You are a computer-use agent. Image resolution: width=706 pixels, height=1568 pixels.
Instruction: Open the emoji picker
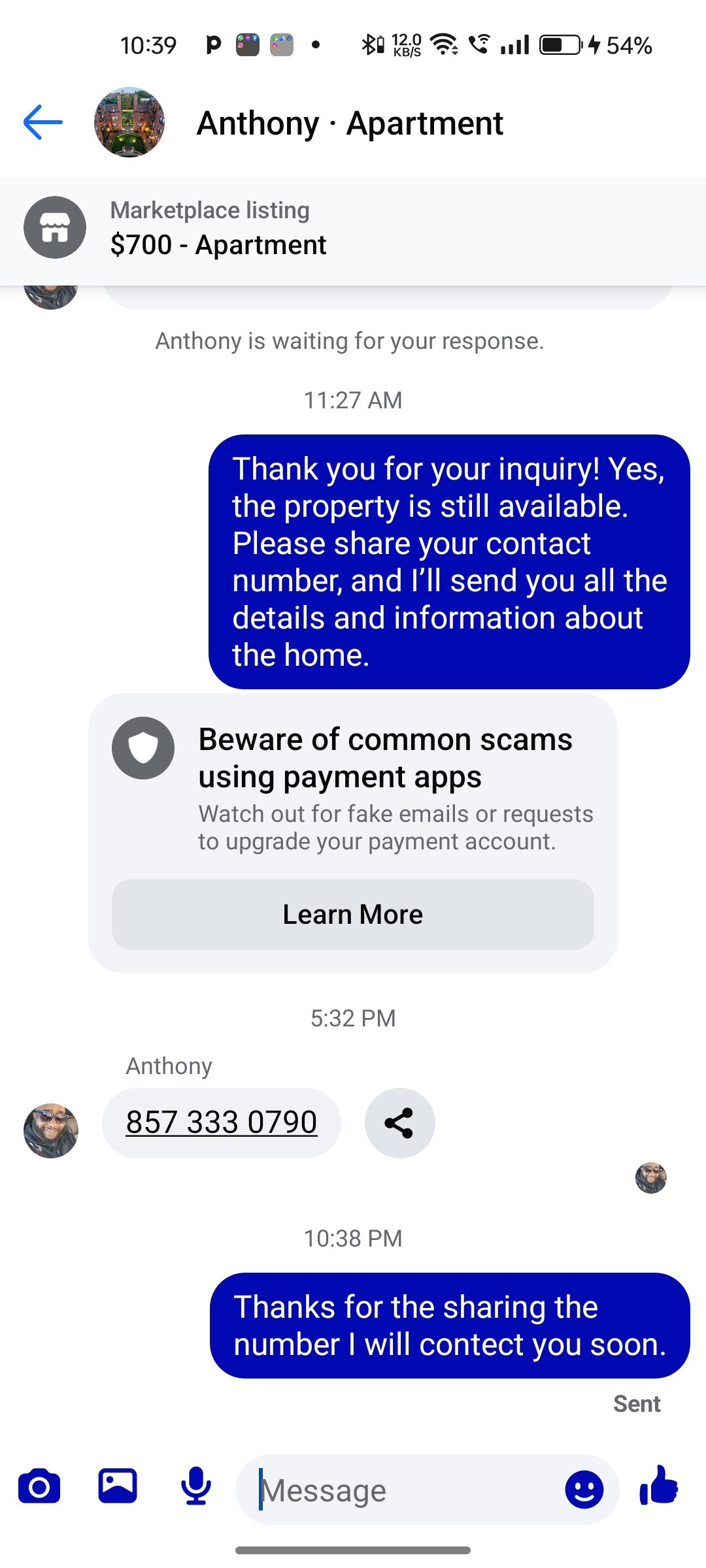point(584,1490)
